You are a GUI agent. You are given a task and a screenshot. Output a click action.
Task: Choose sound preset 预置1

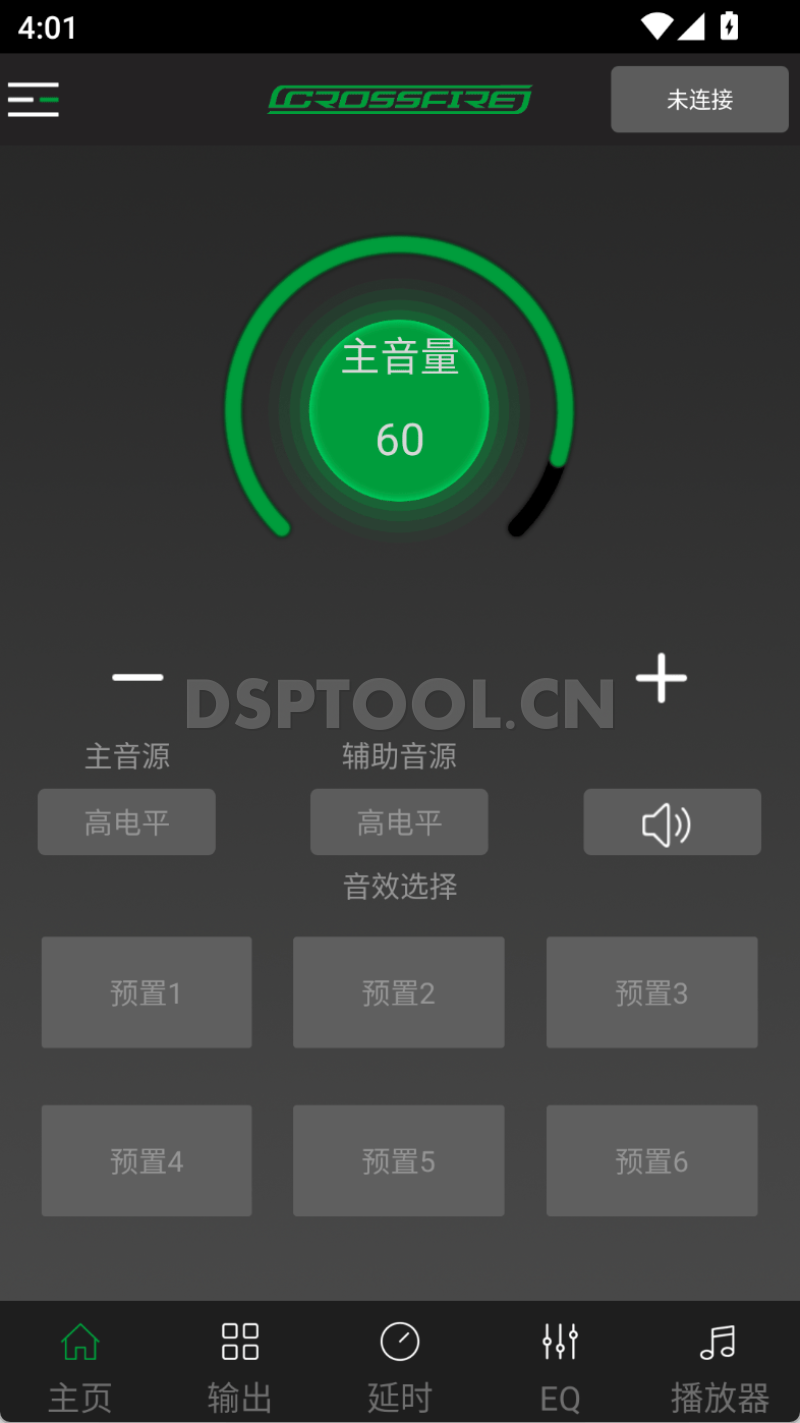[146, 992]
